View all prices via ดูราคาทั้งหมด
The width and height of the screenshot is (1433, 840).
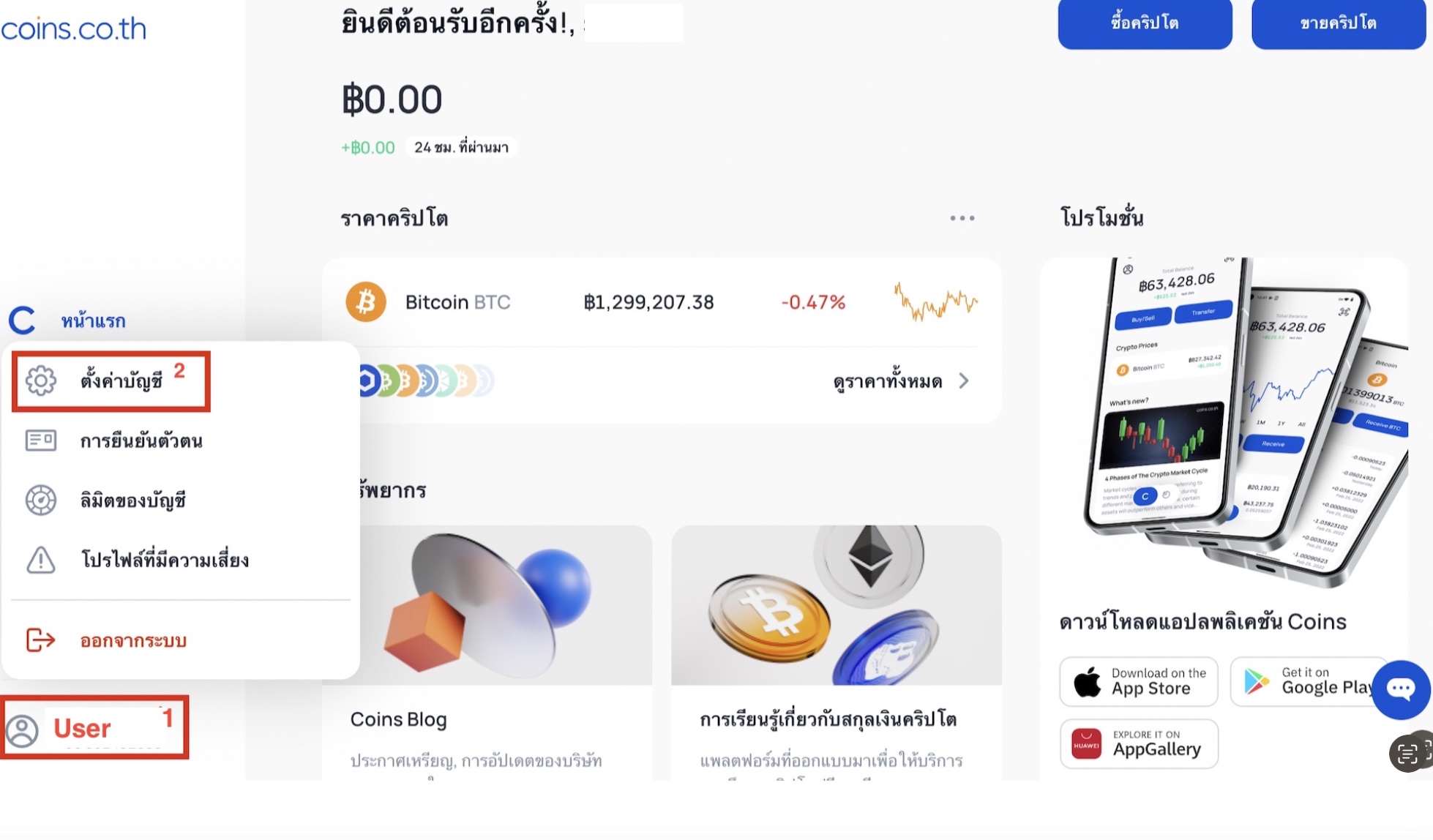[x=900, y=381]
